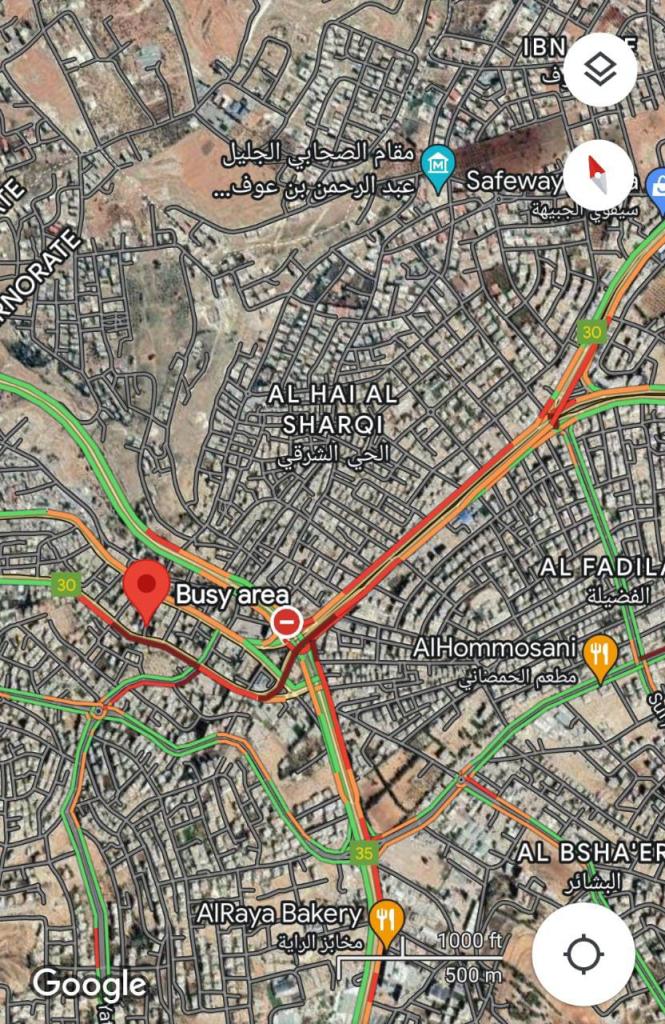
Task: Center map on my current location
Action: pyautogui.click(x=583, y=953)
